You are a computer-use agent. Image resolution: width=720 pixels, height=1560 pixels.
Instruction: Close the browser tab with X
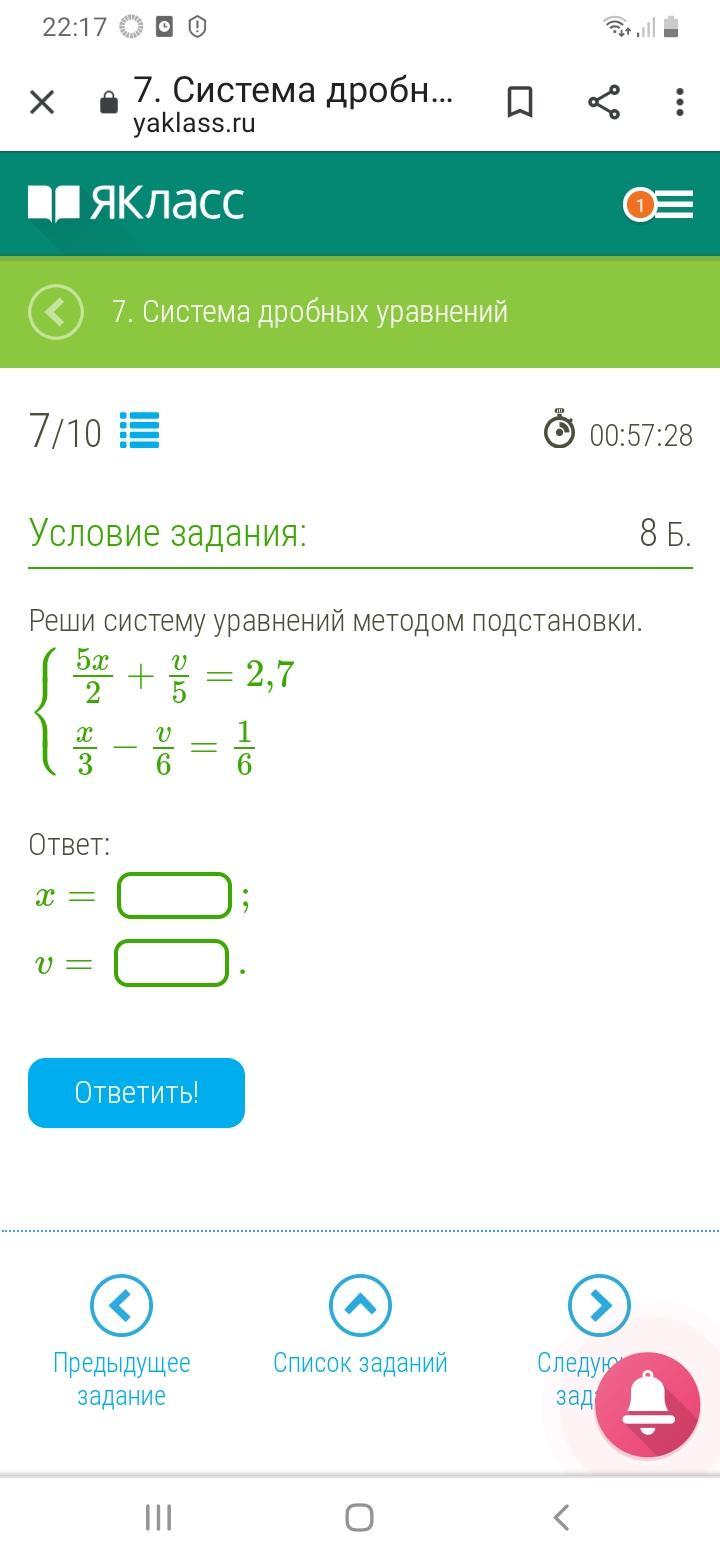click(42, 102)
